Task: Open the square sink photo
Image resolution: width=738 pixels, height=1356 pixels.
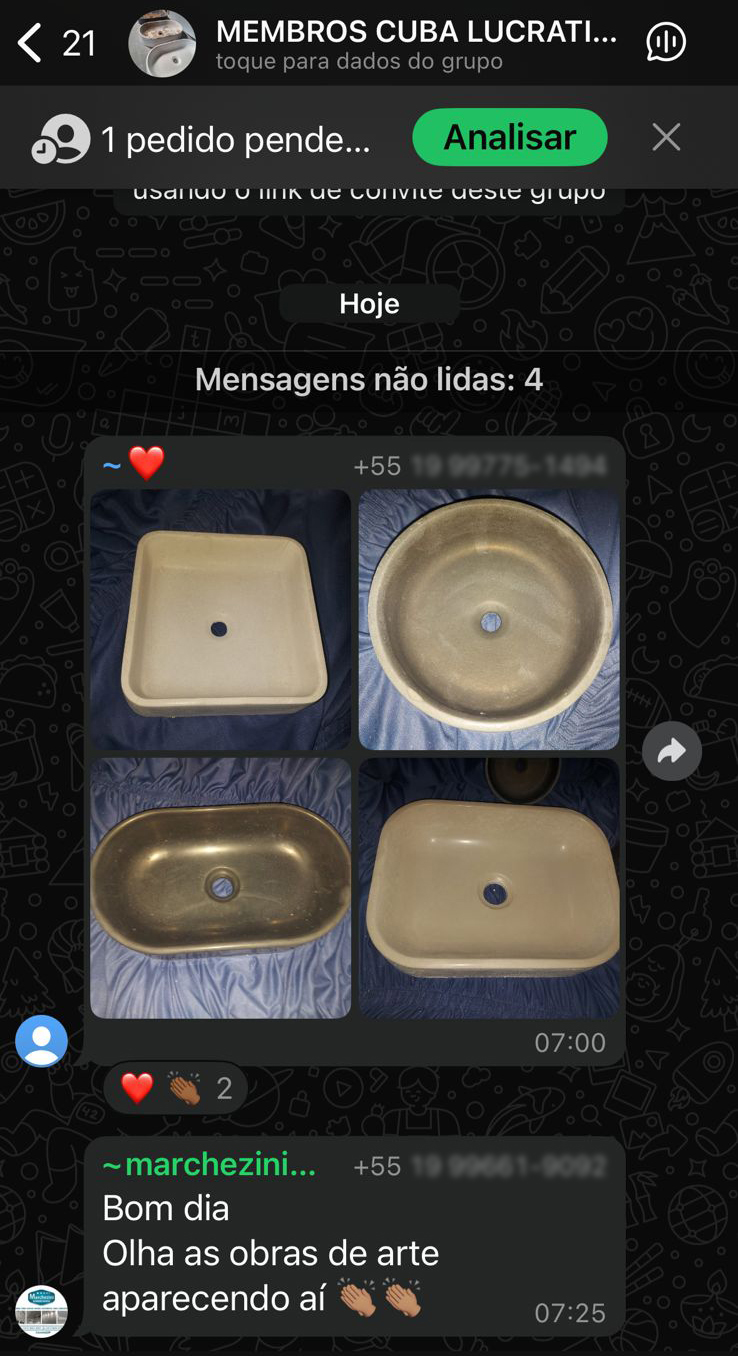Action: [220, 619]
